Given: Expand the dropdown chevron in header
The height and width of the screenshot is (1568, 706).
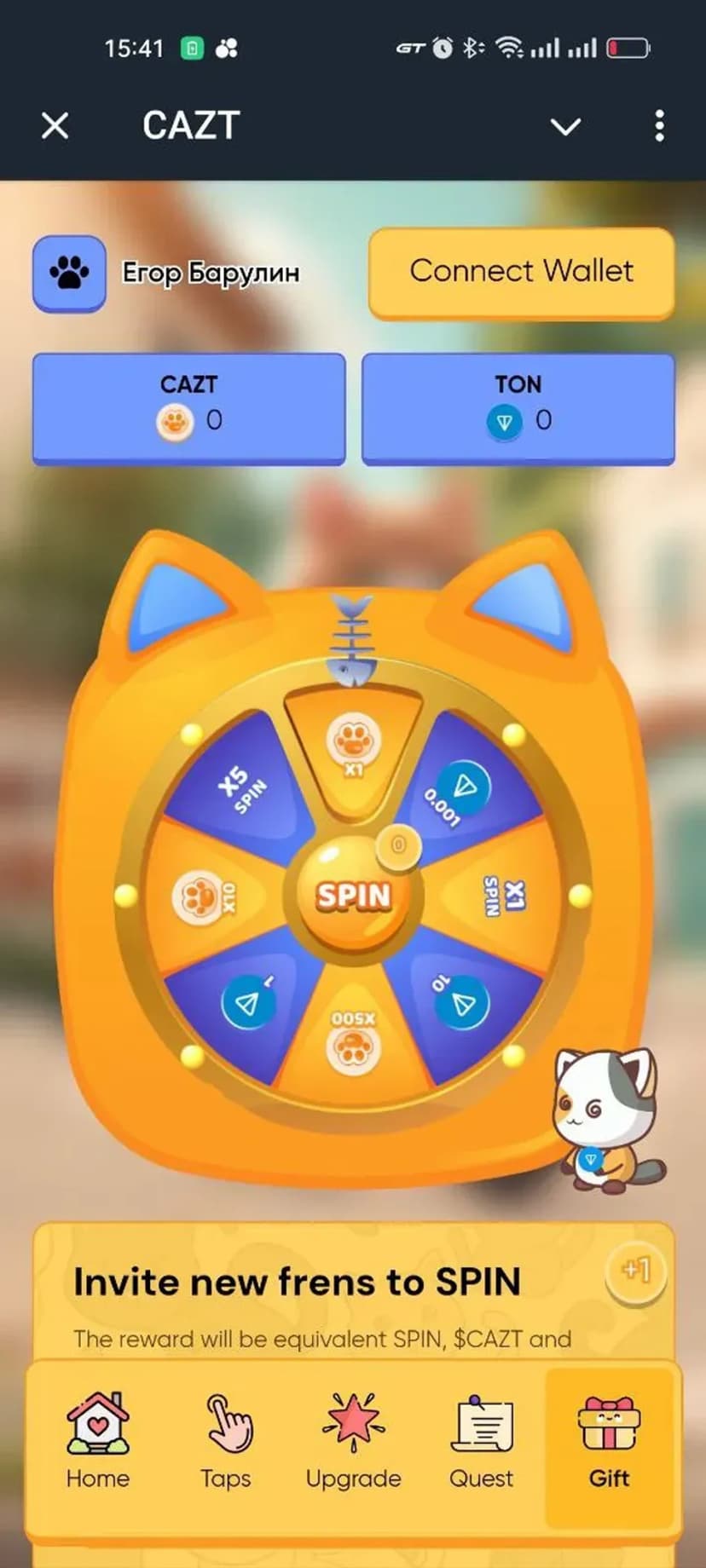Looking at the screenshot, I should (x=565, y=127).
